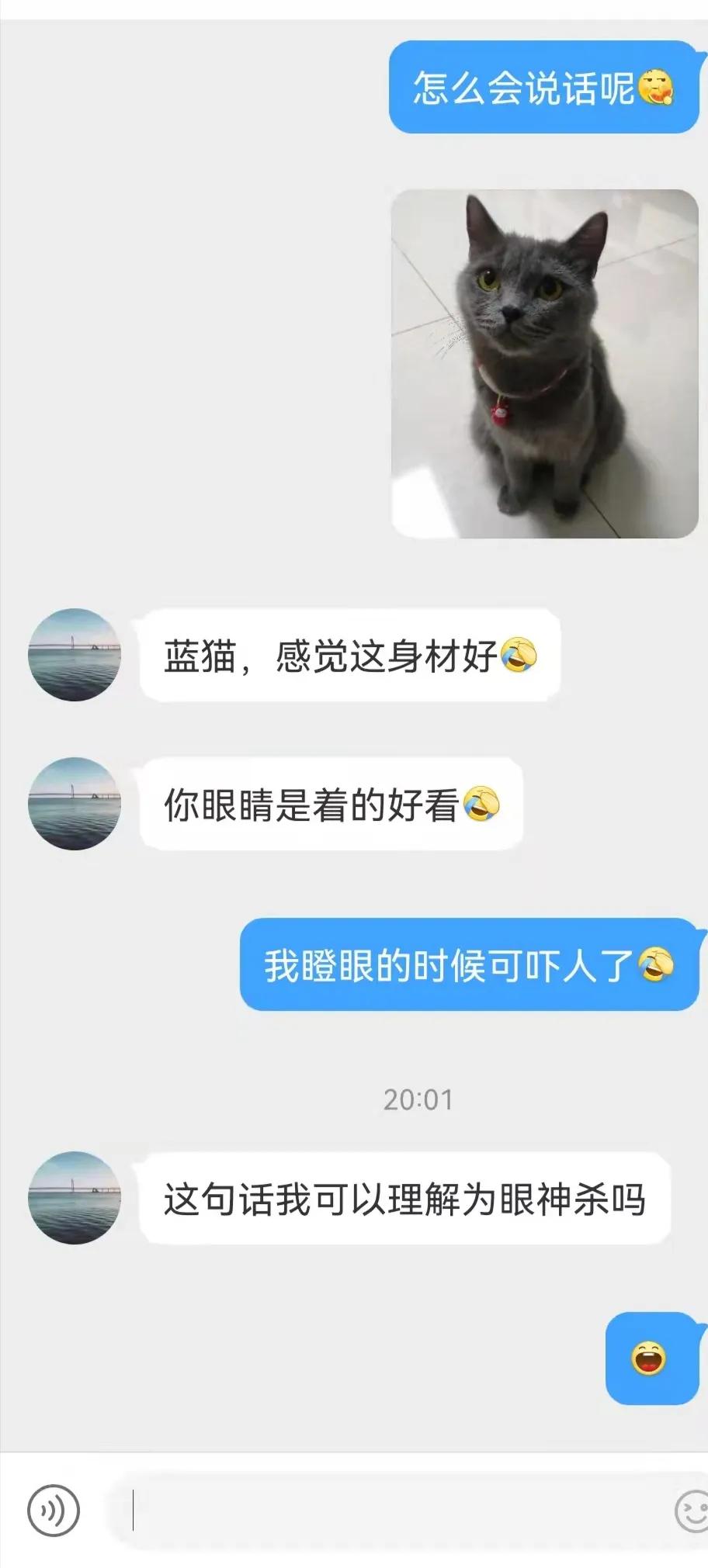This screenshot has width=708, height=1568.
Task: Focus the message text field
Action: pos(388,1511)
